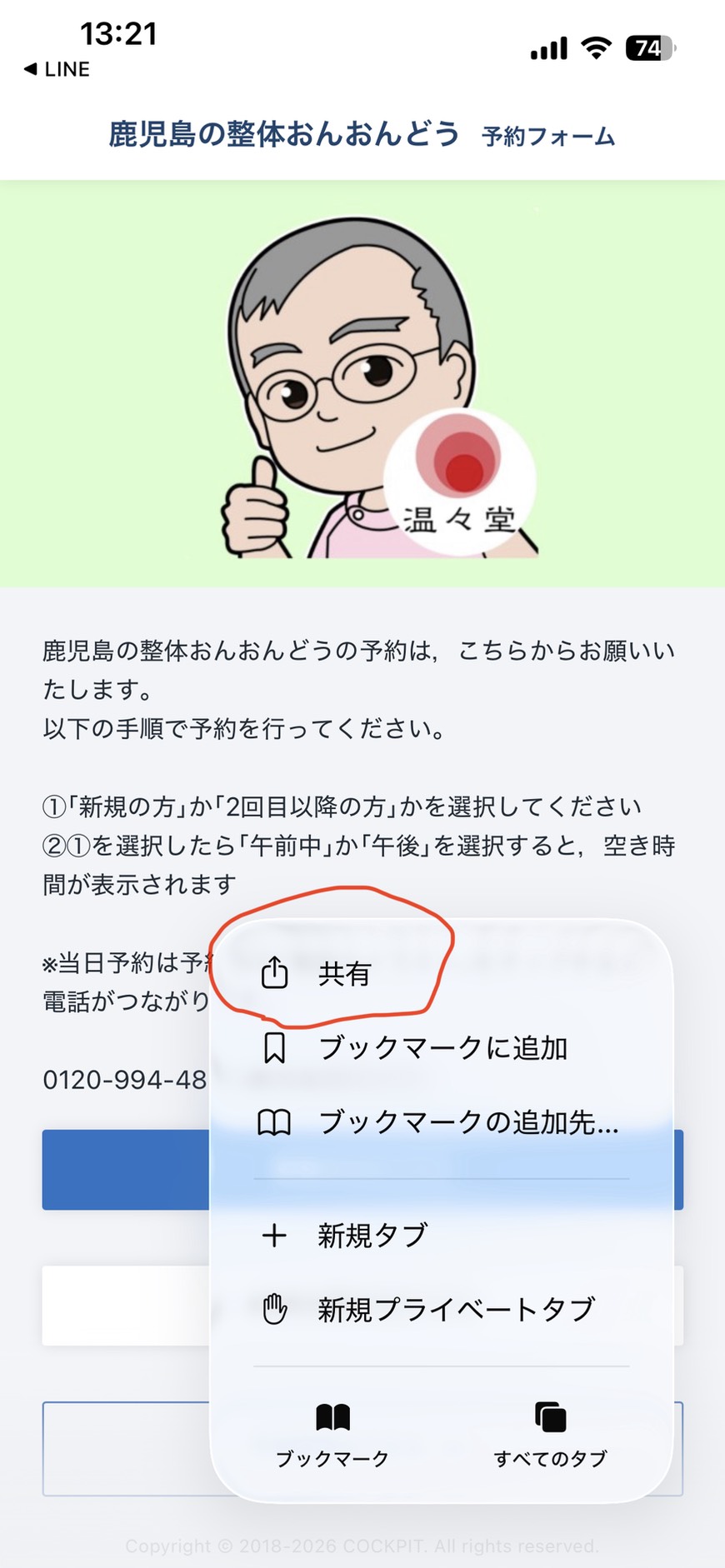The height and width of the screenshot is (1568, 725).
Task: View すべてのタブ
Action: [550, 1435]
